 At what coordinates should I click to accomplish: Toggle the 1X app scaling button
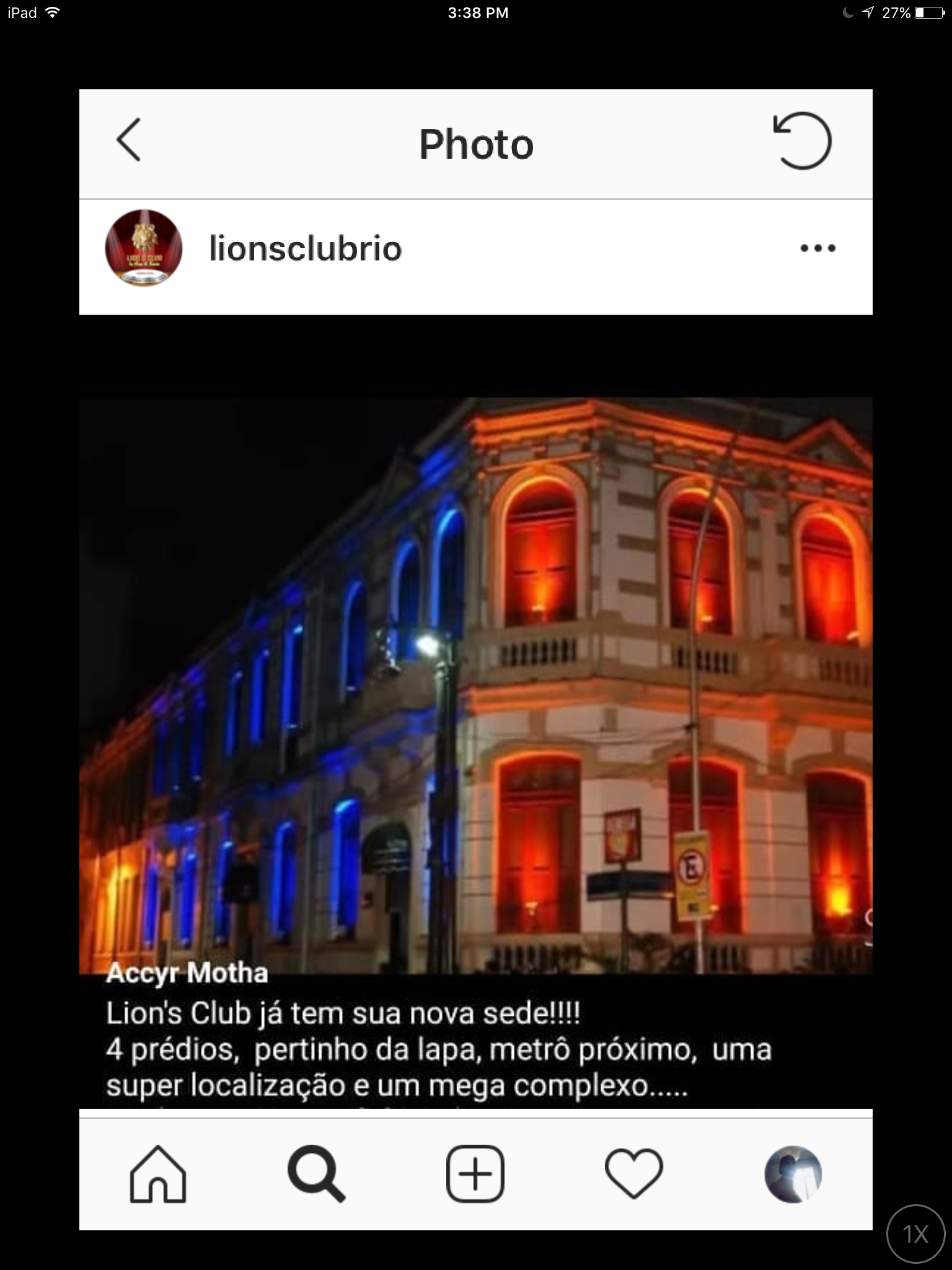pos(915,1233)
